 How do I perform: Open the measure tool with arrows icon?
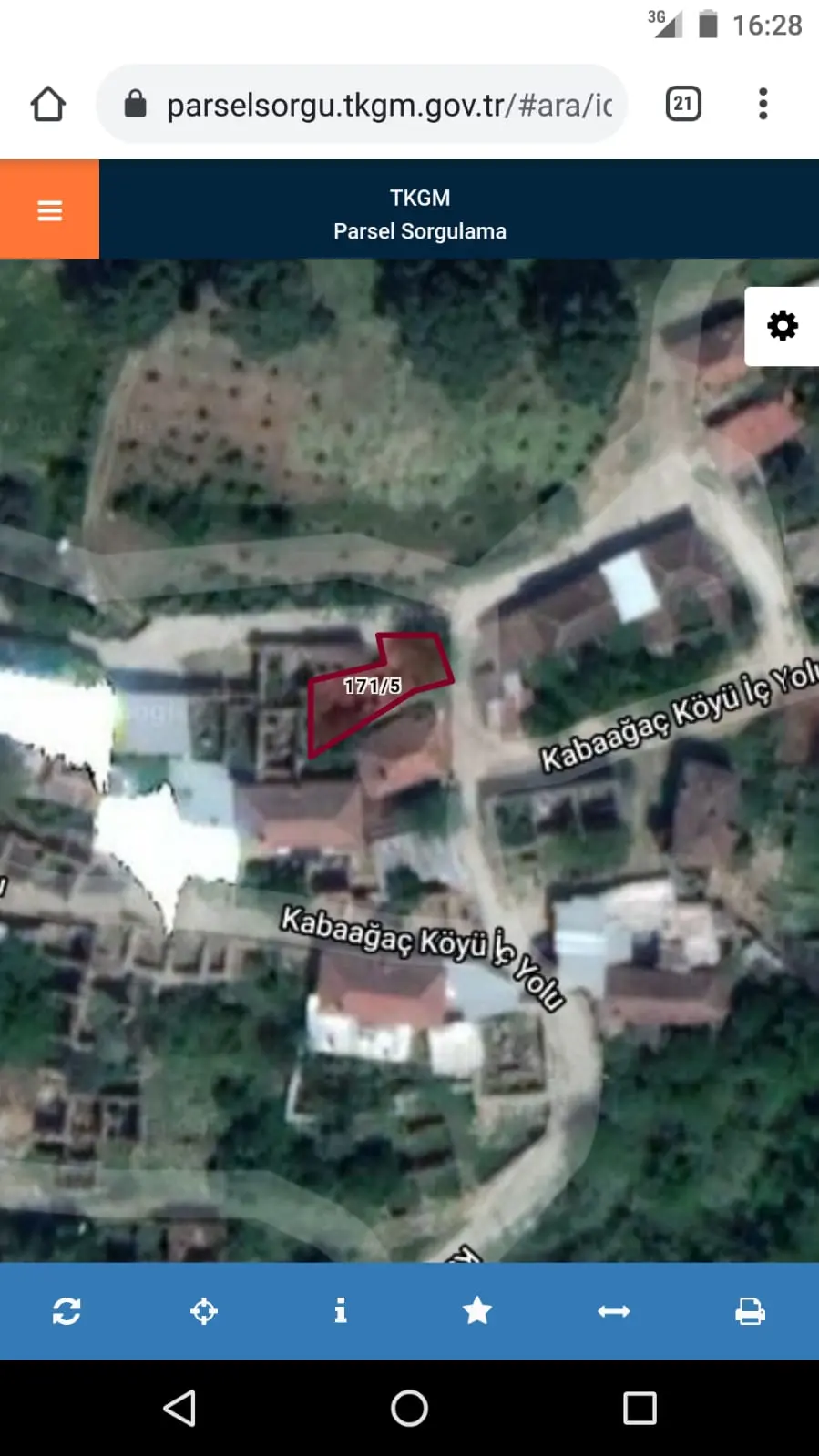click(x=614, y=1311)
